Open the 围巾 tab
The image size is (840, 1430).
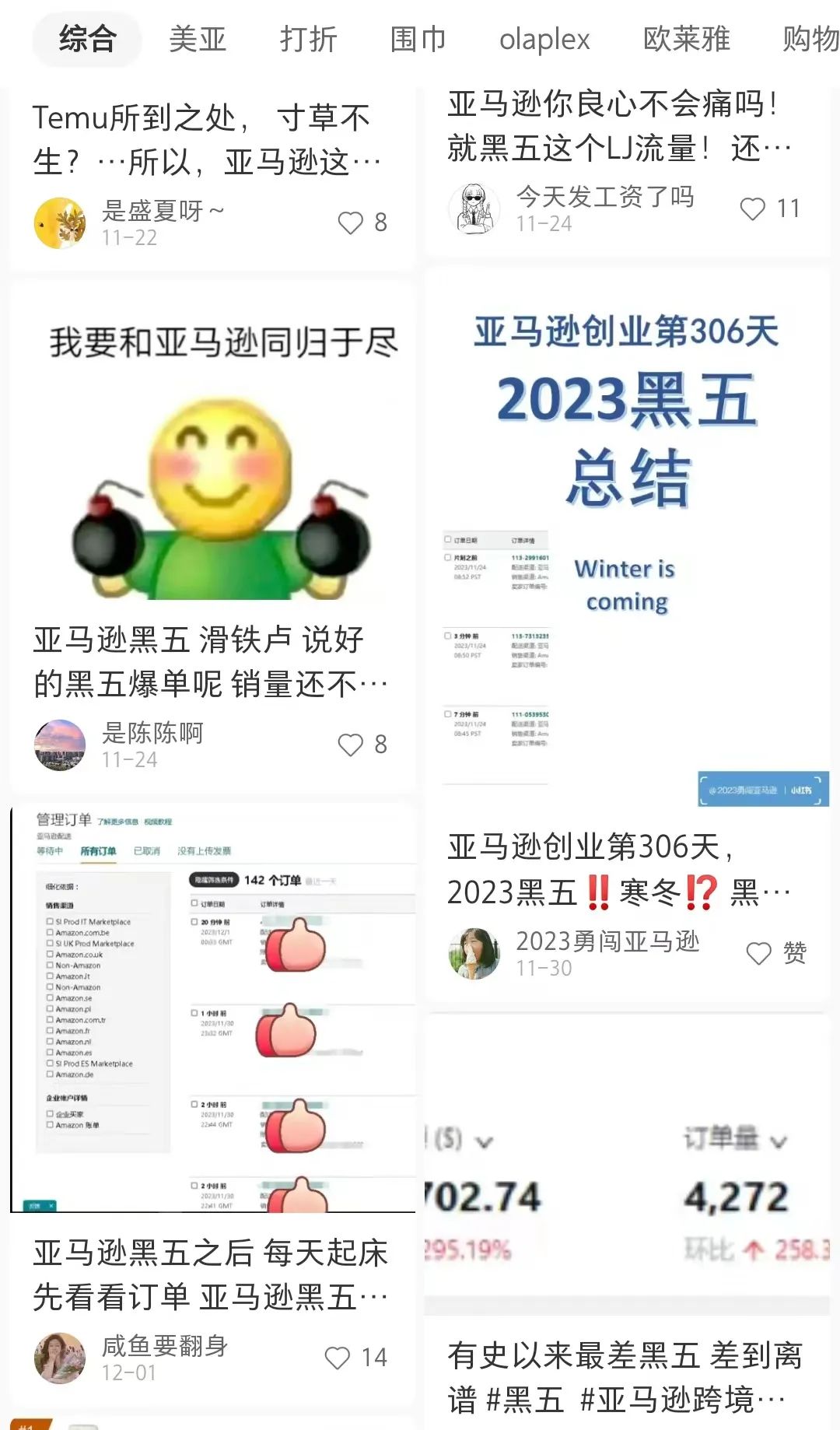[x=418, y=39]
